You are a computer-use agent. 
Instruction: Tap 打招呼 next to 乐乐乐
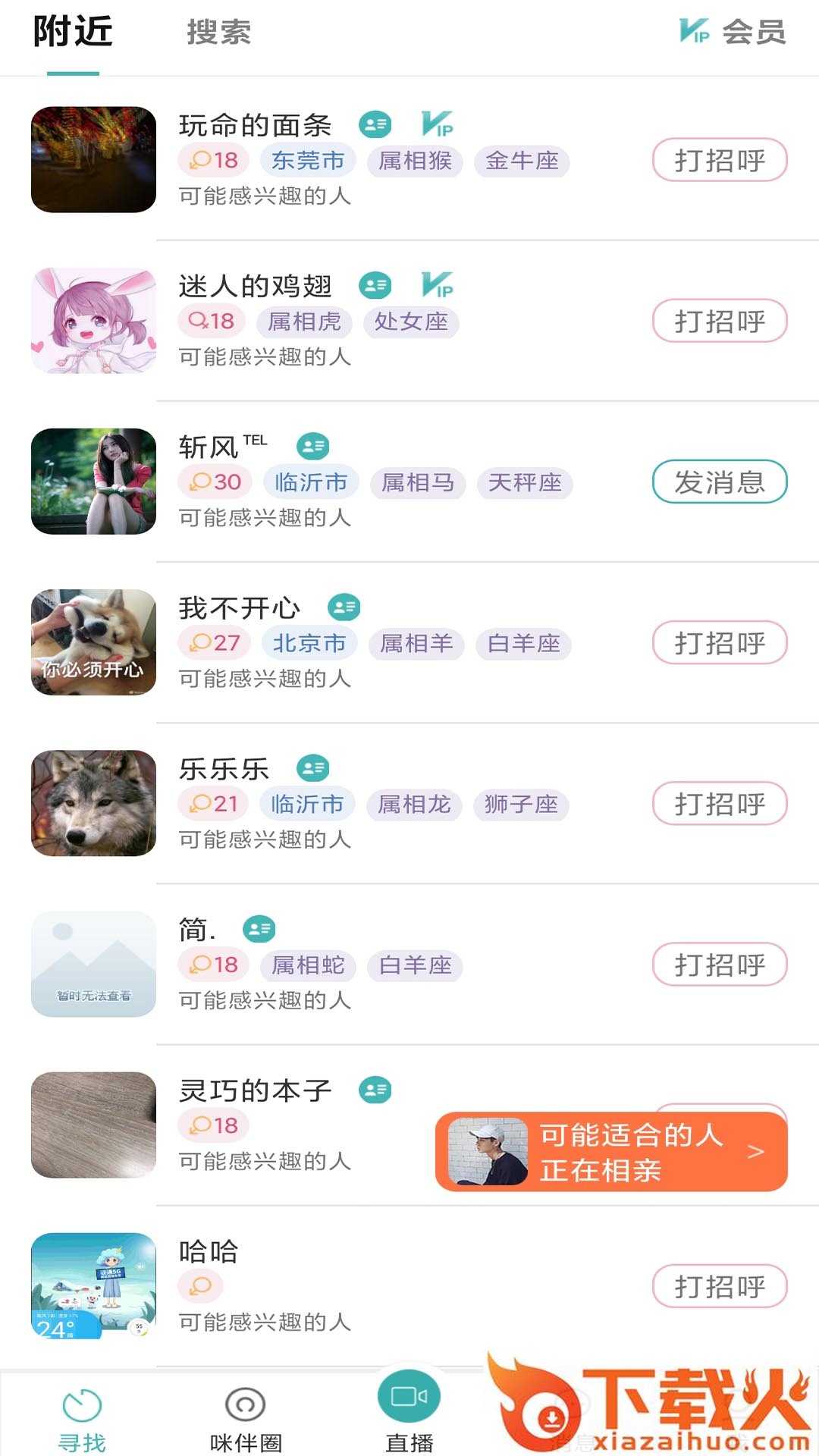click(719, 804)
